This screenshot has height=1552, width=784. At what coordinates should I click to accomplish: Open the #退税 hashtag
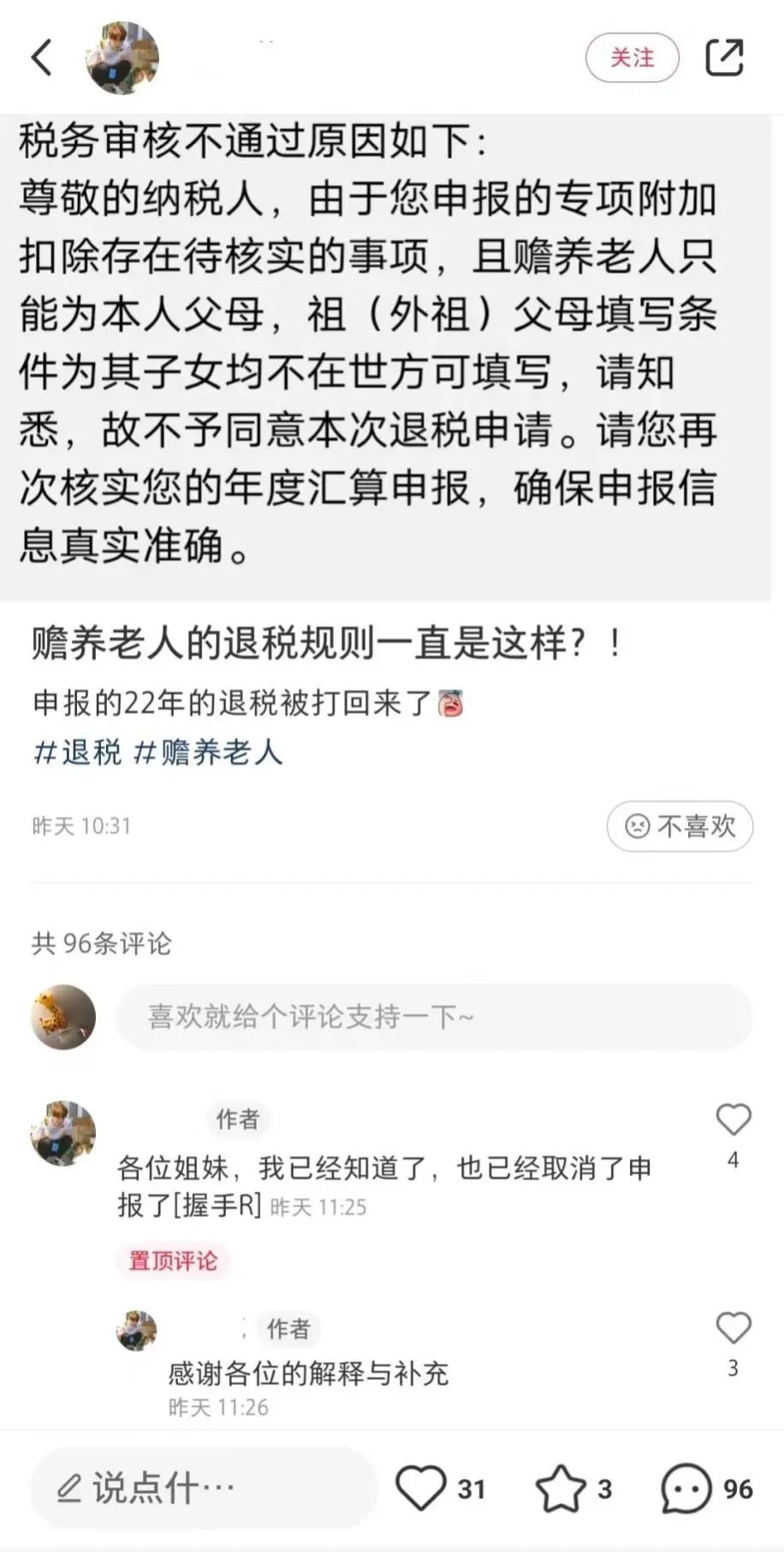(78, 752)
